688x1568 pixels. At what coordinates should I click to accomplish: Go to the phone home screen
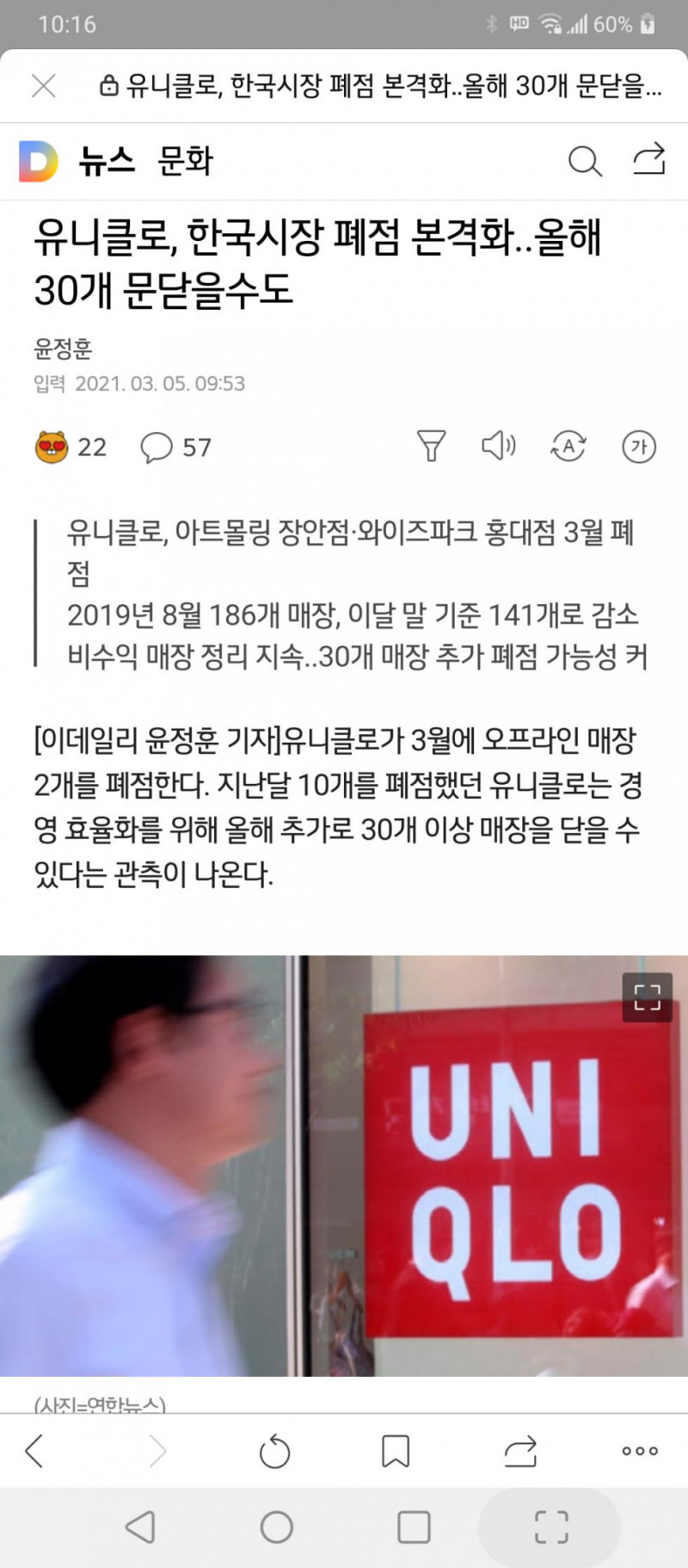tap(276, 1528)
